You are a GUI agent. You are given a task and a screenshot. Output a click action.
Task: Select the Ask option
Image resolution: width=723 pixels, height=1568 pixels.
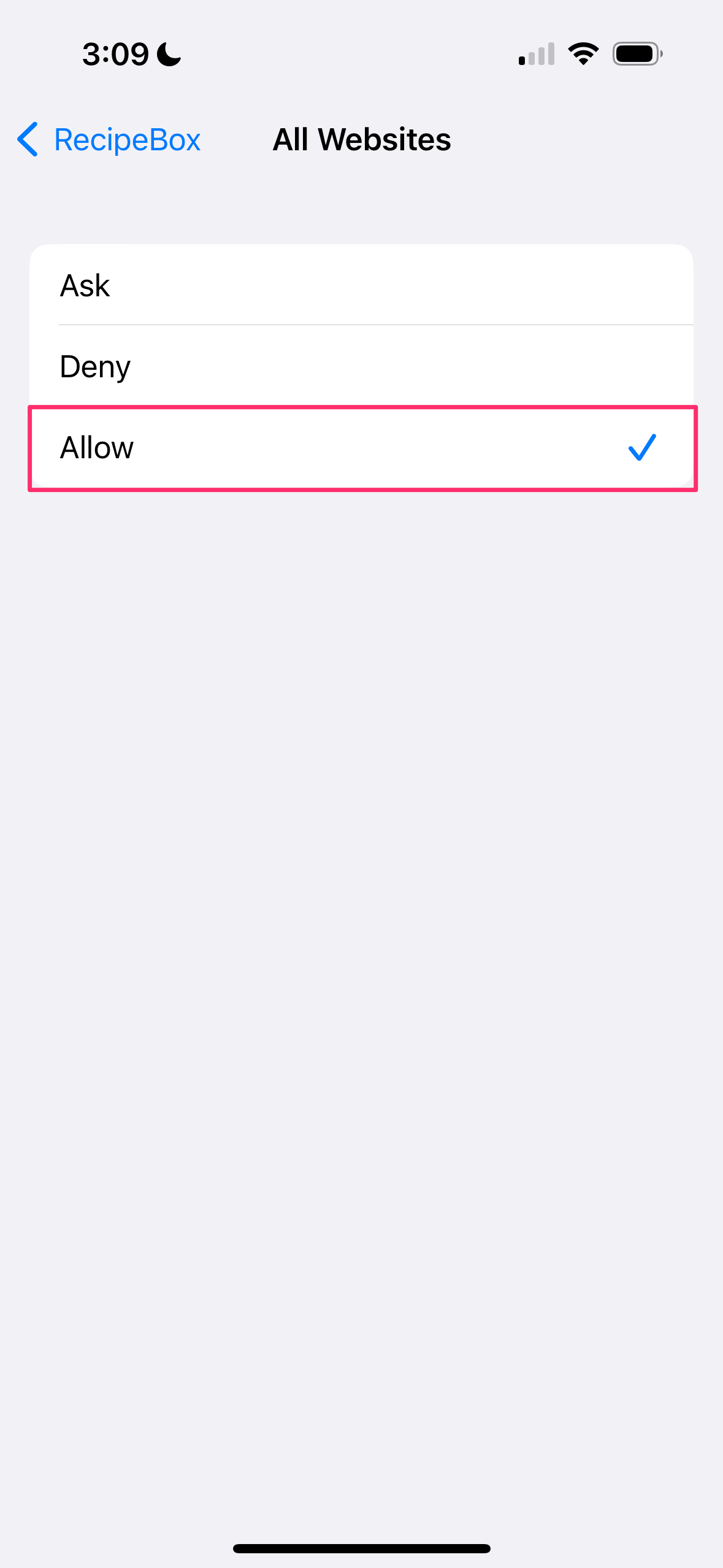pyautogui.click(x=361, y=285)
